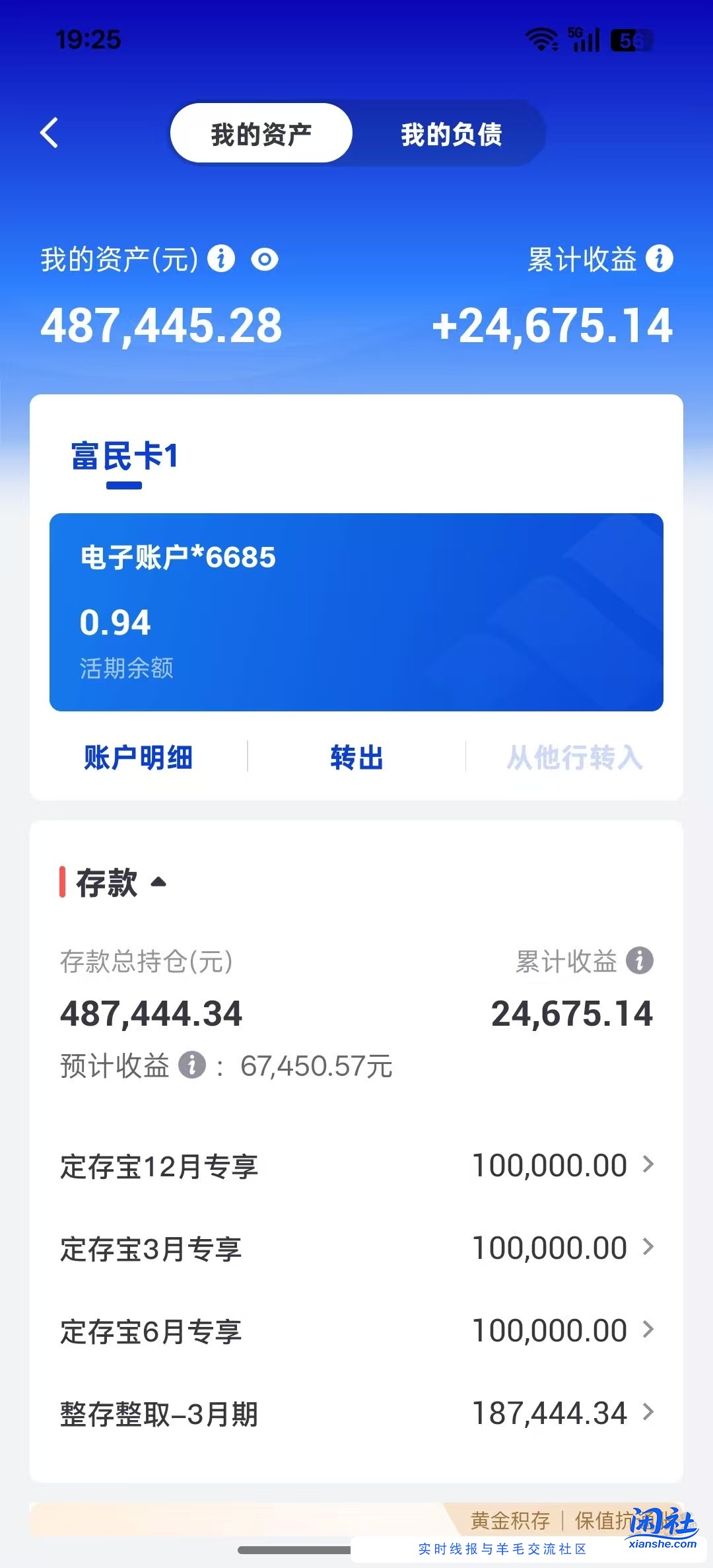
Task: Switch to 我的负债 tab
Action: pos(451,134)
